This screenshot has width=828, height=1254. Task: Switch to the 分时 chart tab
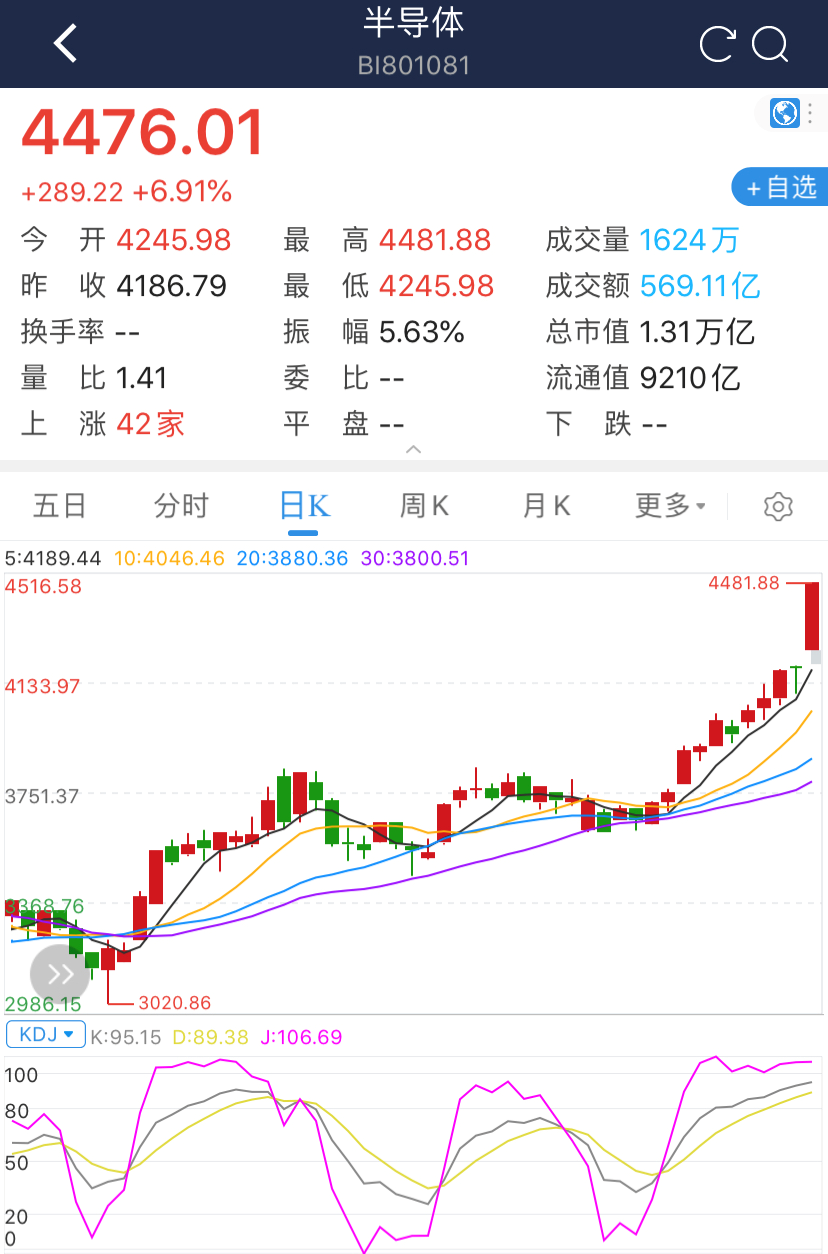181,506
